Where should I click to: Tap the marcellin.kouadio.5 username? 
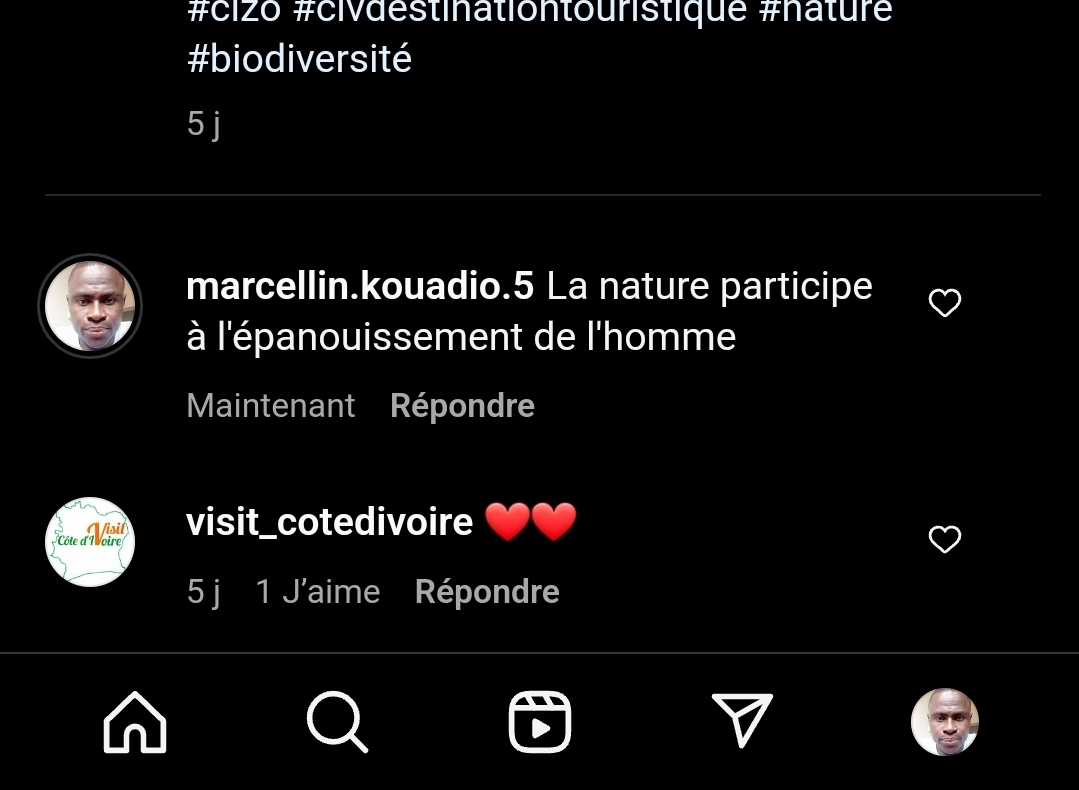coord(360,287)
